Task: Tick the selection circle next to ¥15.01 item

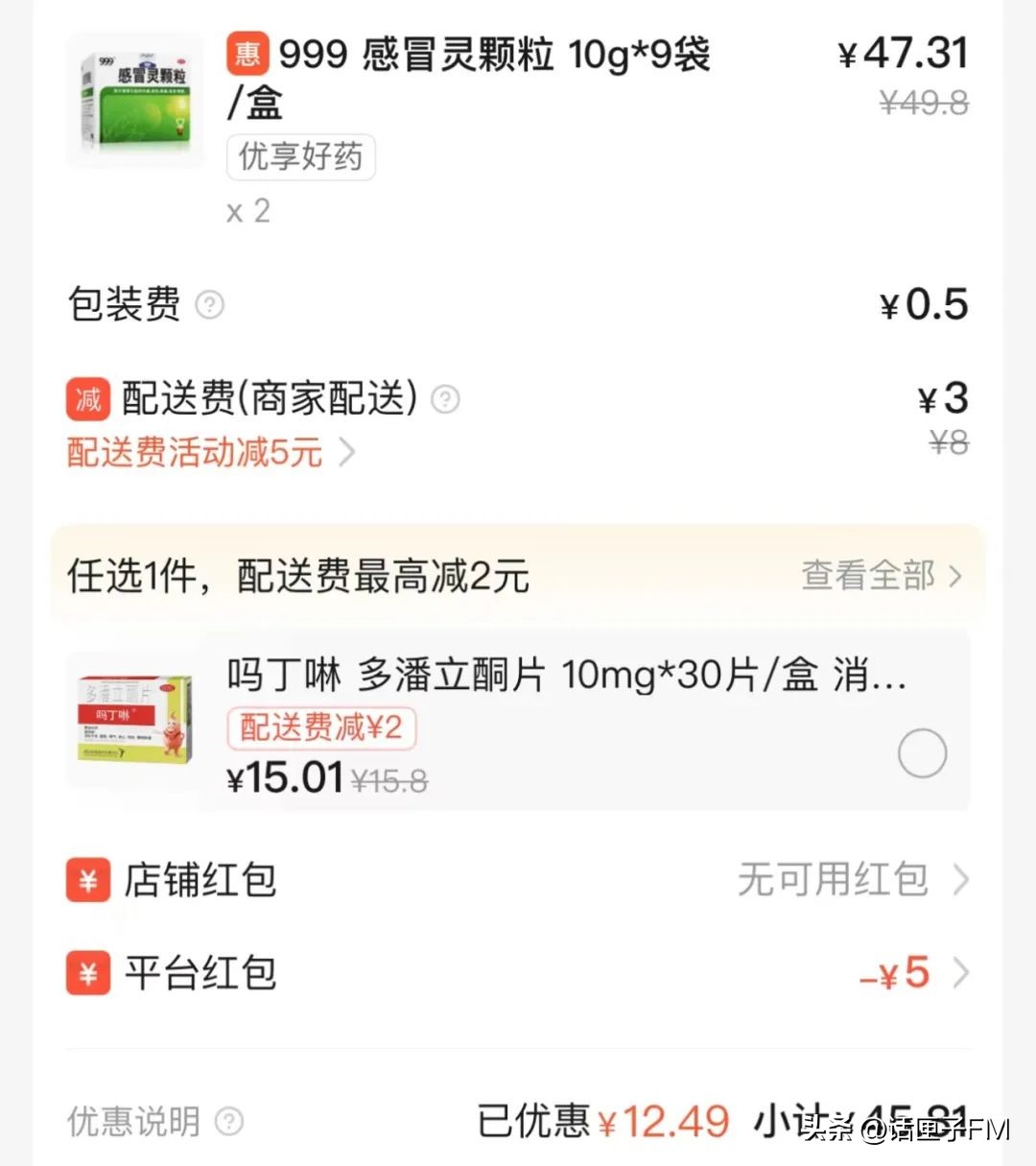Action: (x=921, y=753)
